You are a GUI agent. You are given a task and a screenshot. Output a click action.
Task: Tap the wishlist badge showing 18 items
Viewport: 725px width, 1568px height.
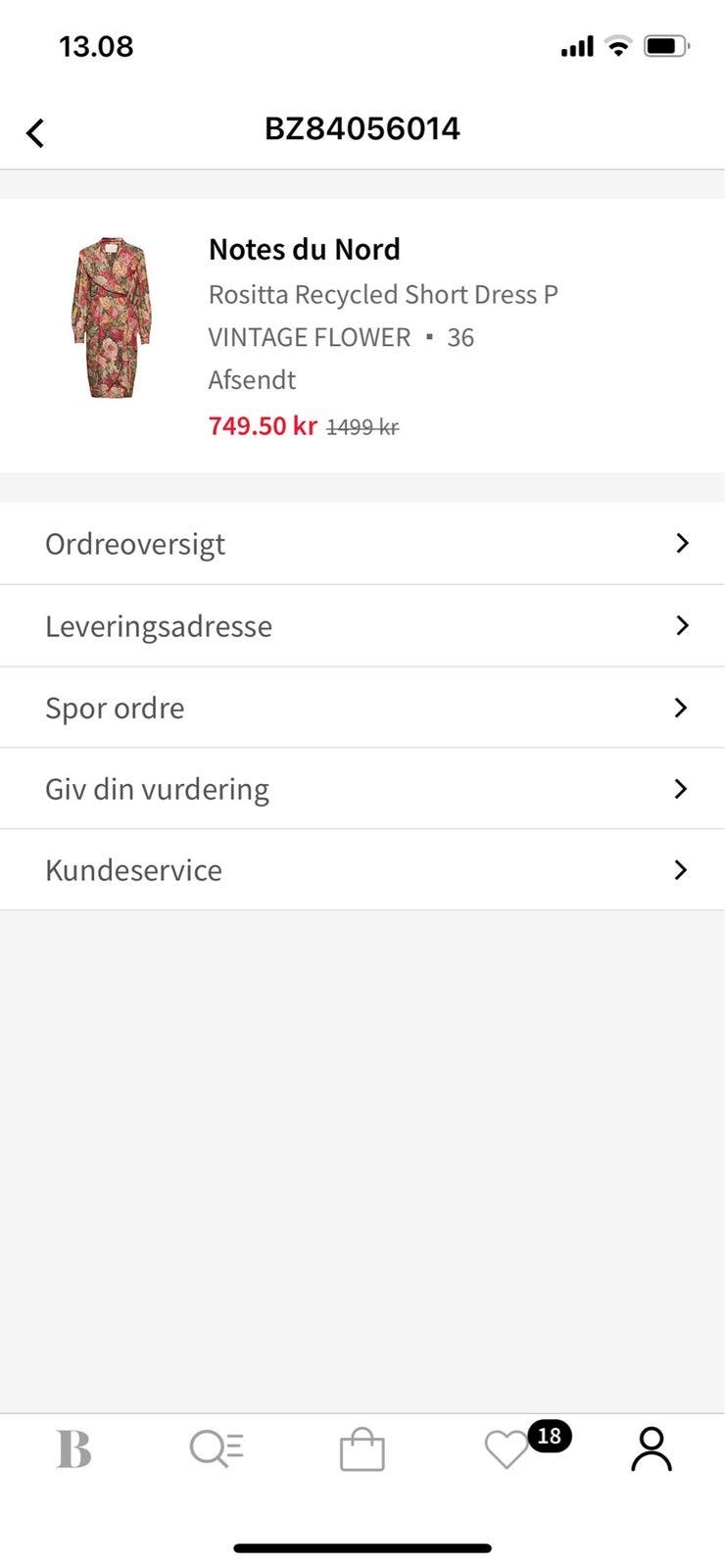click(550, 1437)
